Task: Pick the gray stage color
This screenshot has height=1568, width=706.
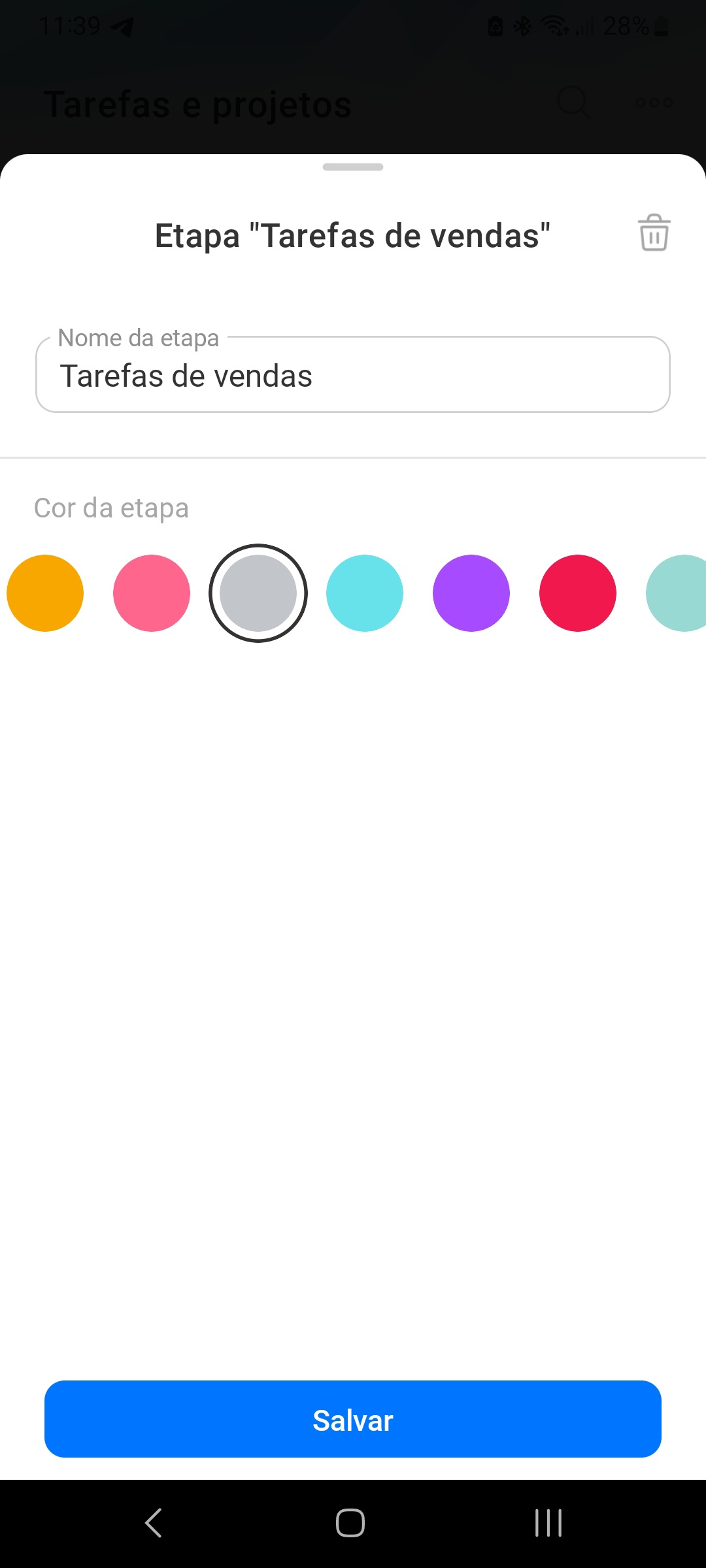Action: point(258,593)
